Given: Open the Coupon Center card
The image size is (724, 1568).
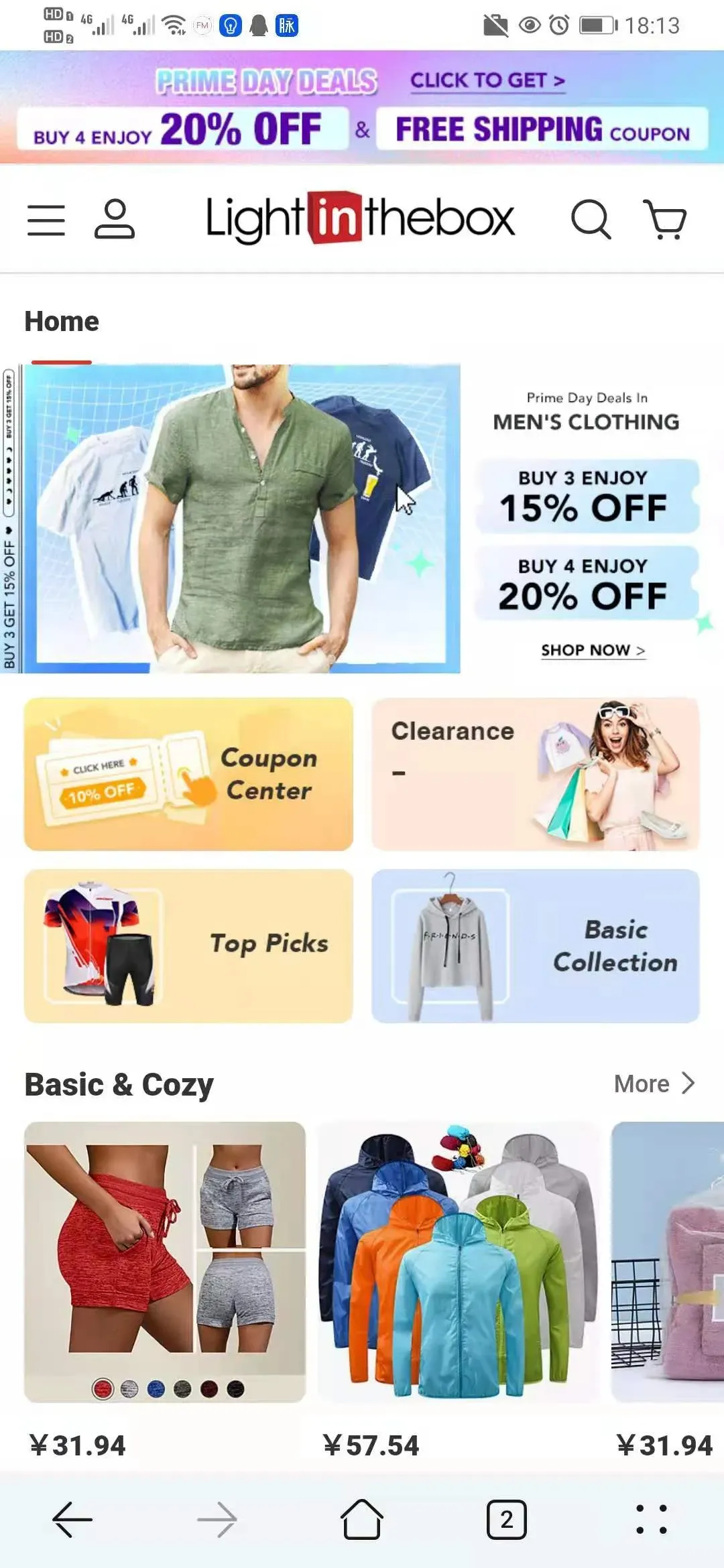Looking at the screenshot, I should tap(188, 774).
